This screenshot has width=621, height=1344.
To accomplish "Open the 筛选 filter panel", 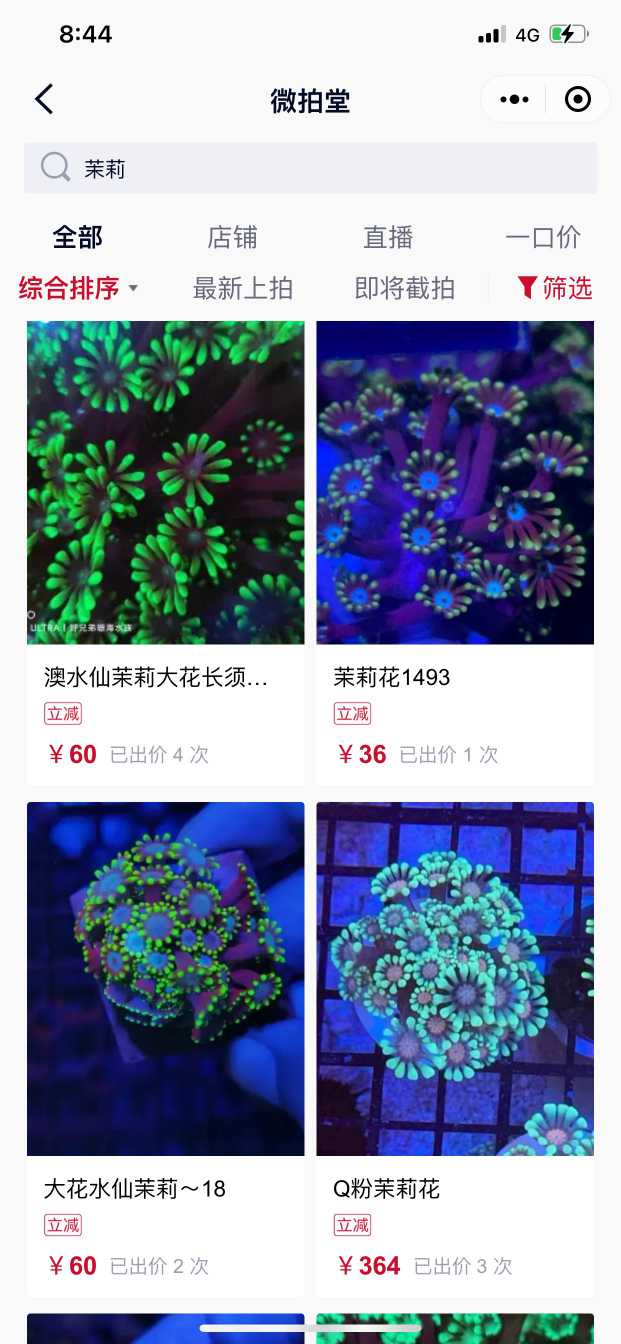I will [x=555, y=289].
